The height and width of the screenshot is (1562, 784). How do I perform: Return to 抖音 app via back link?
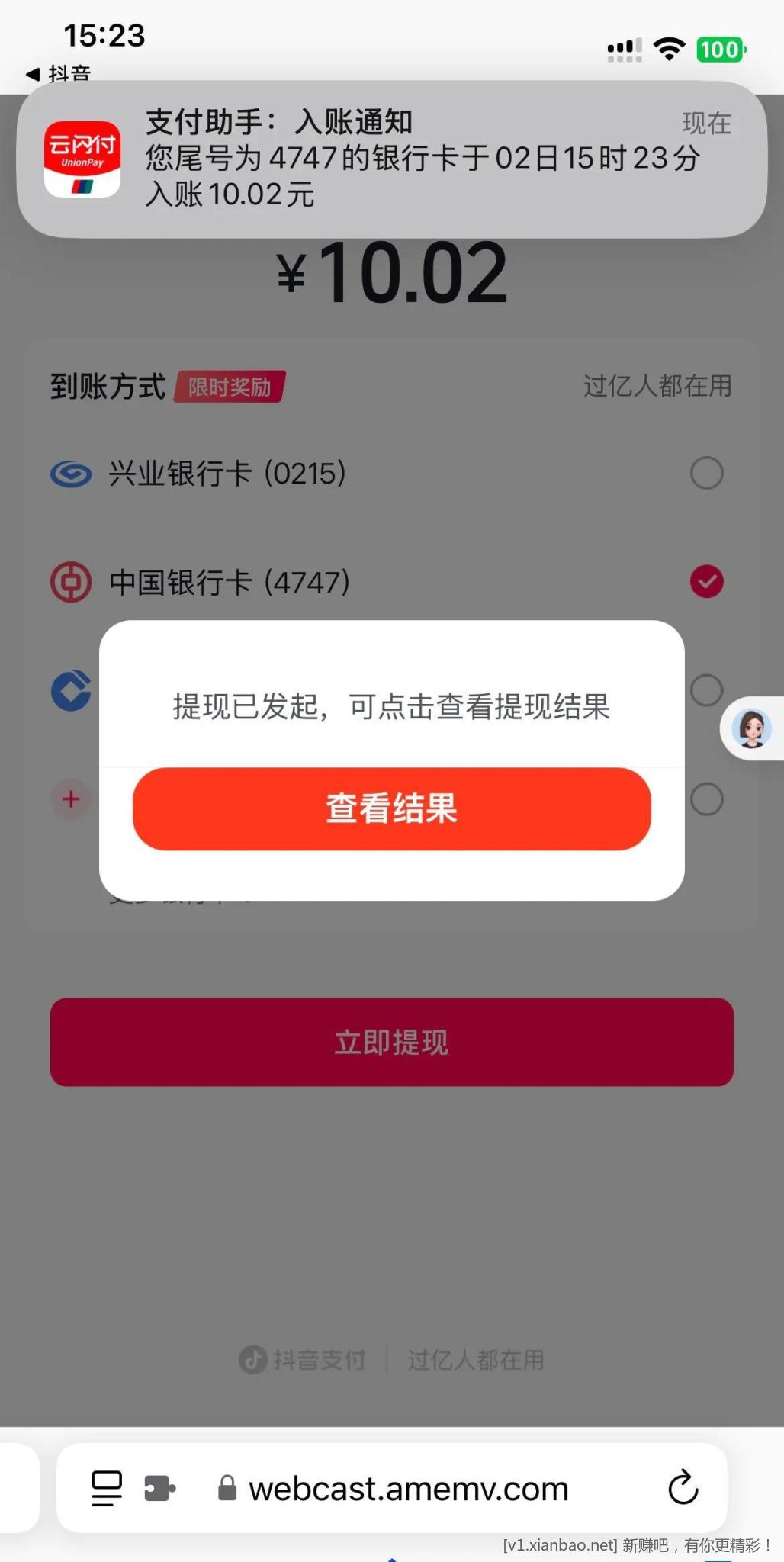(59, 74)
